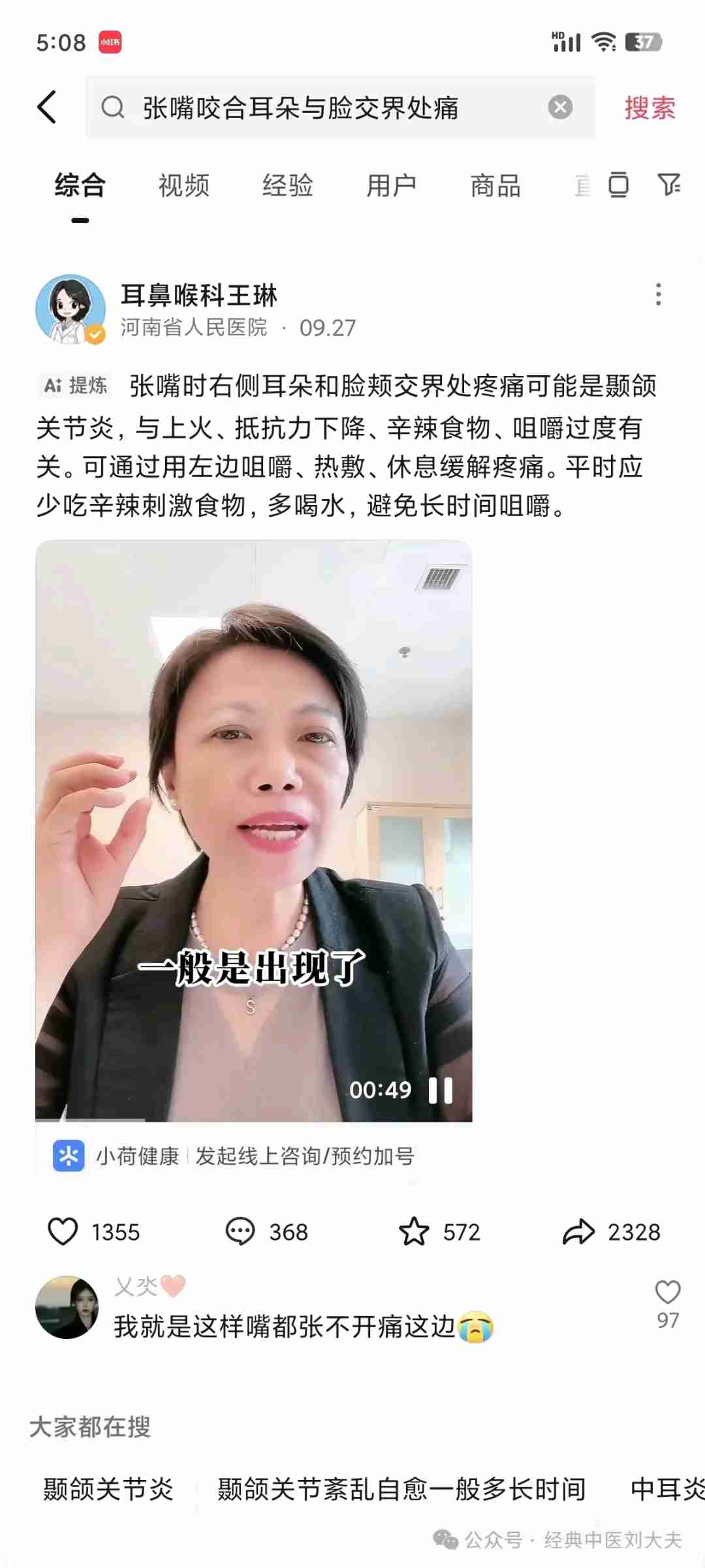The width and height of the screenshot is (705, 1568).
Task: Share the post via the arrow icon
Action: click(x=579, y=1232)
